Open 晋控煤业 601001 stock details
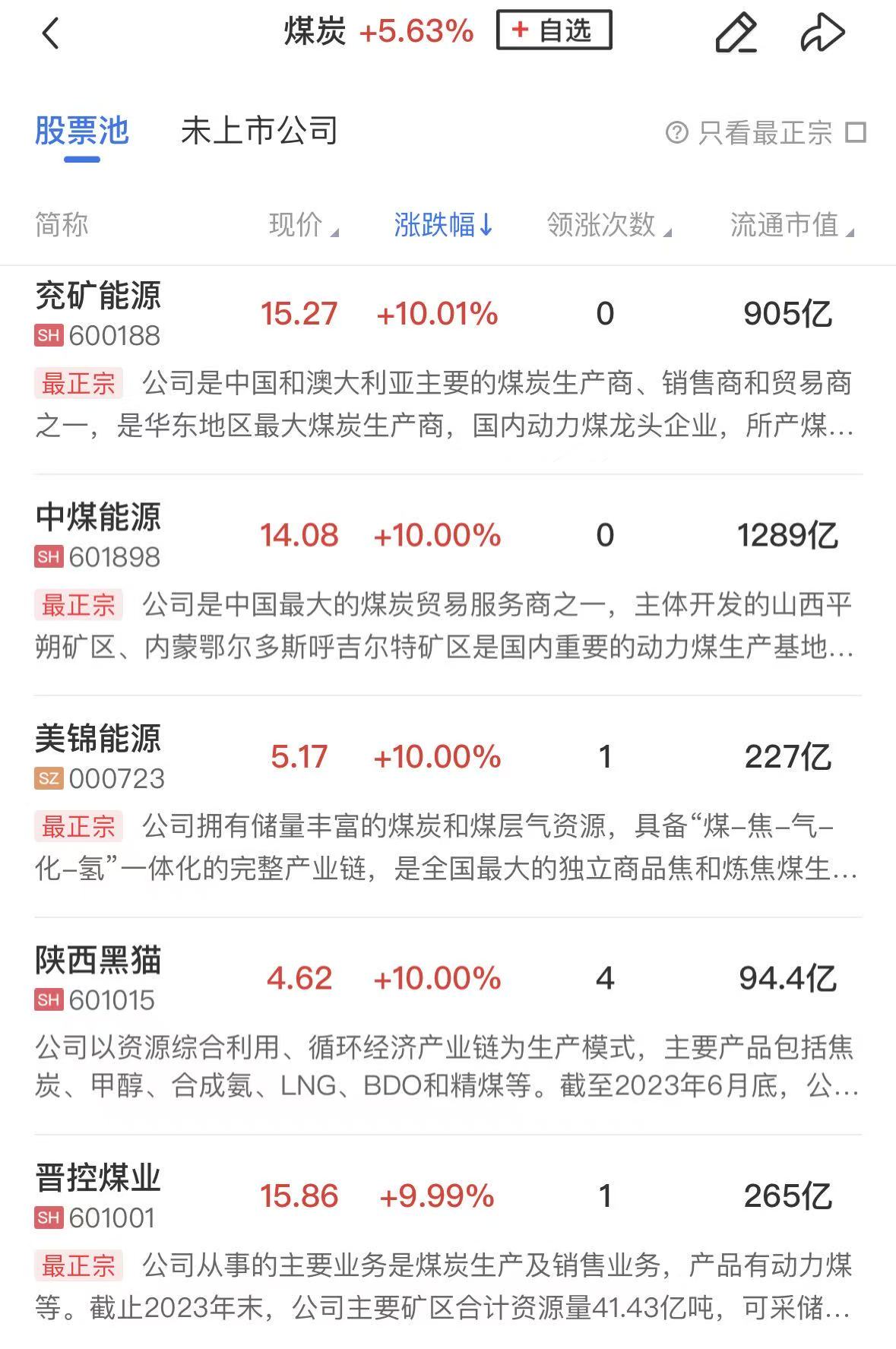 click(99, 1196)
